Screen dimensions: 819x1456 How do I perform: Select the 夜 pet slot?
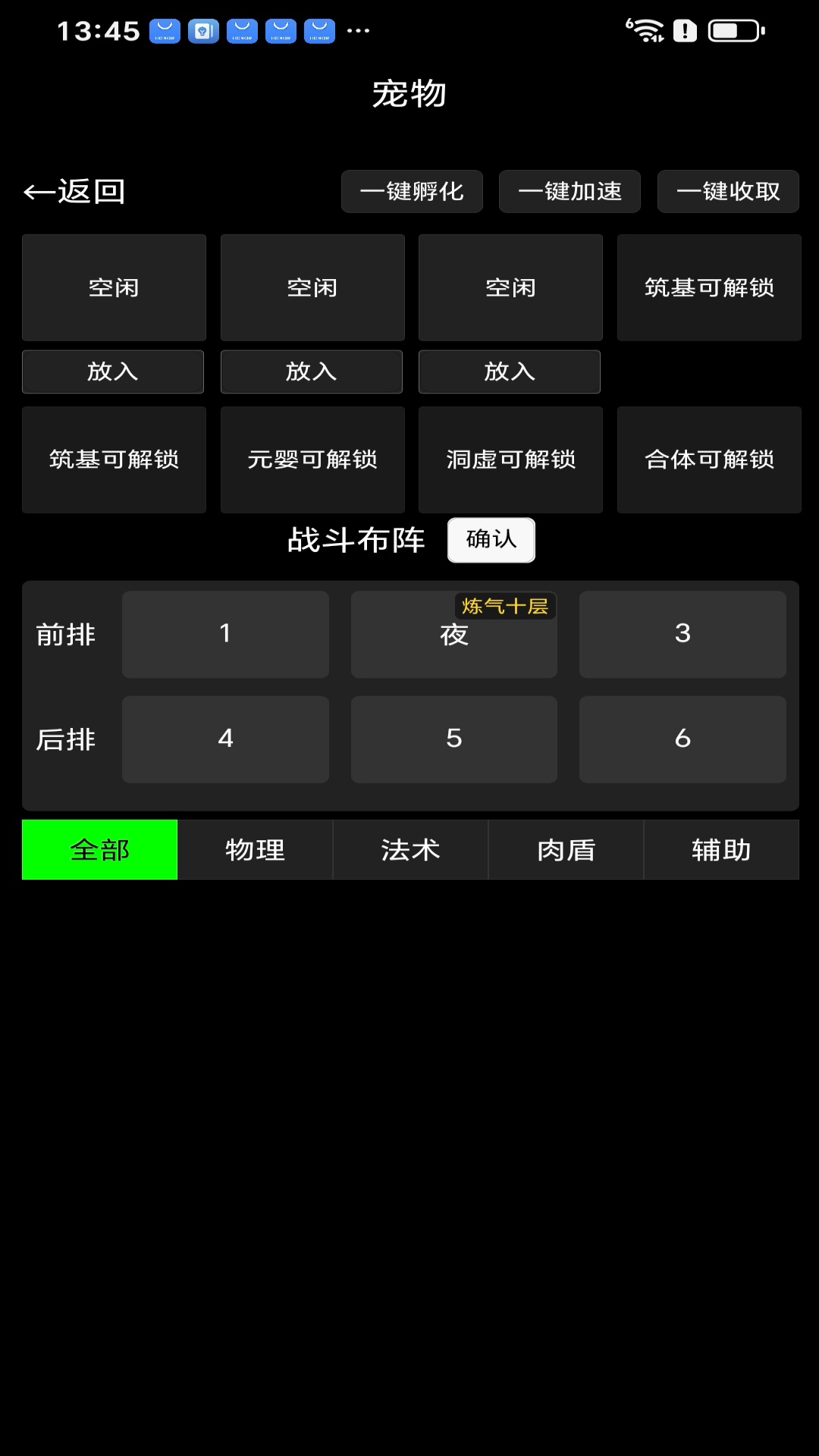(x=453, y=634)
